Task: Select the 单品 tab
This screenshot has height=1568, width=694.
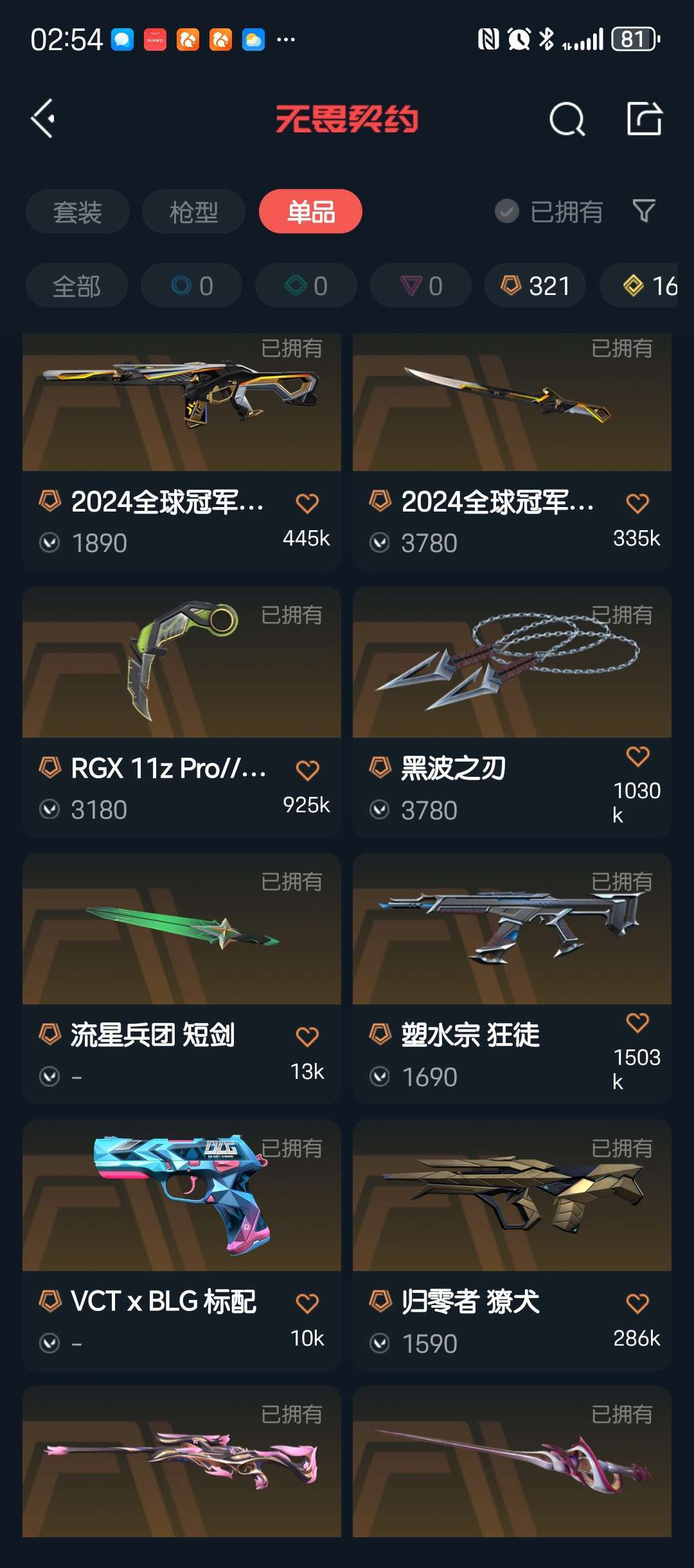Action: pos(310,211)
